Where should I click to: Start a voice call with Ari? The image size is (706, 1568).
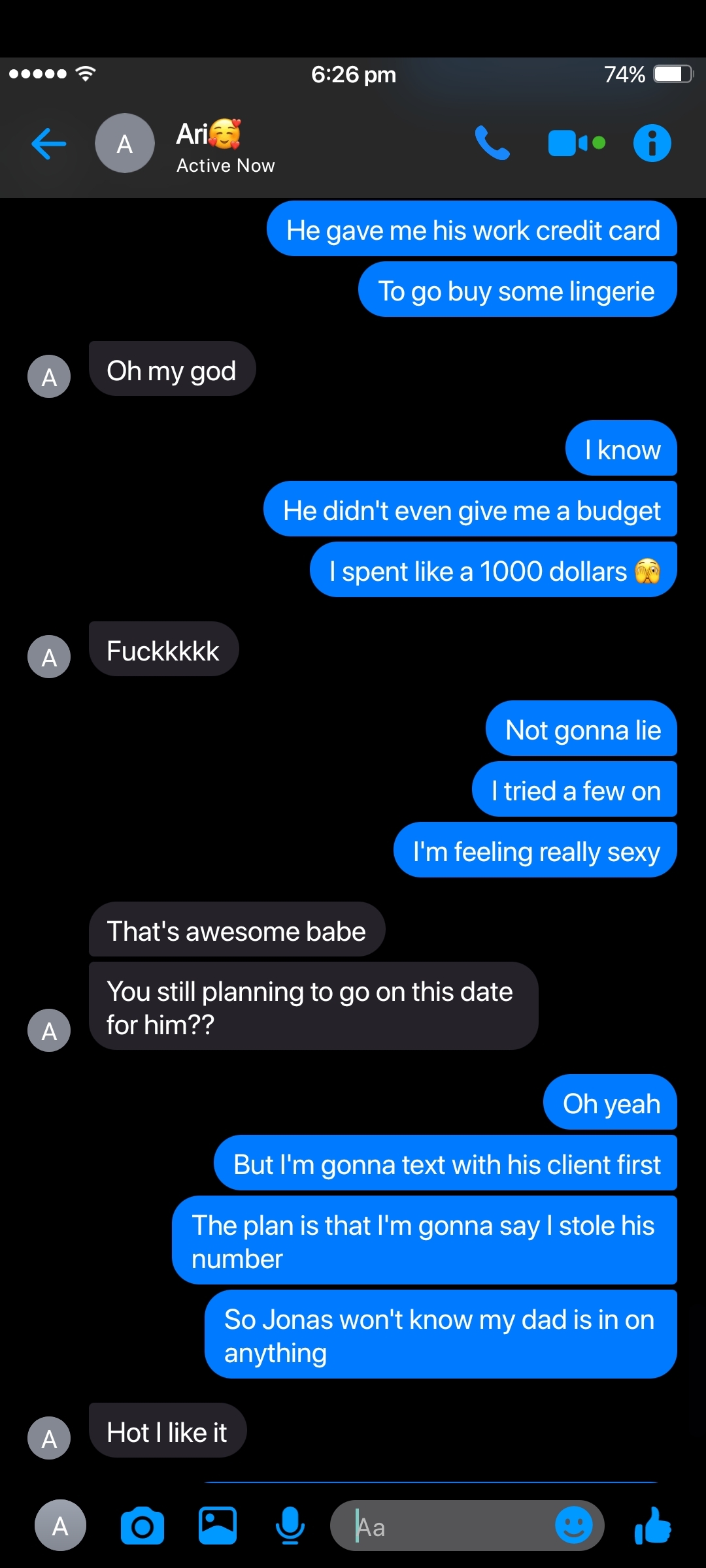pos(492,143)
